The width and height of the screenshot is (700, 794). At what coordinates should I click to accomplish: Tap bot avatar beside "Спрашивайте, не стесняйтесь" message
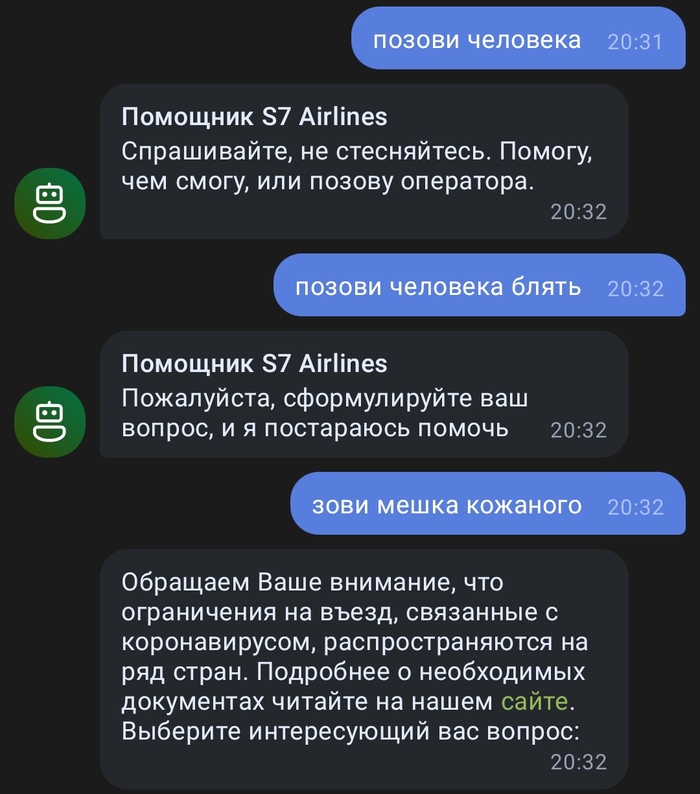(50, 203)
